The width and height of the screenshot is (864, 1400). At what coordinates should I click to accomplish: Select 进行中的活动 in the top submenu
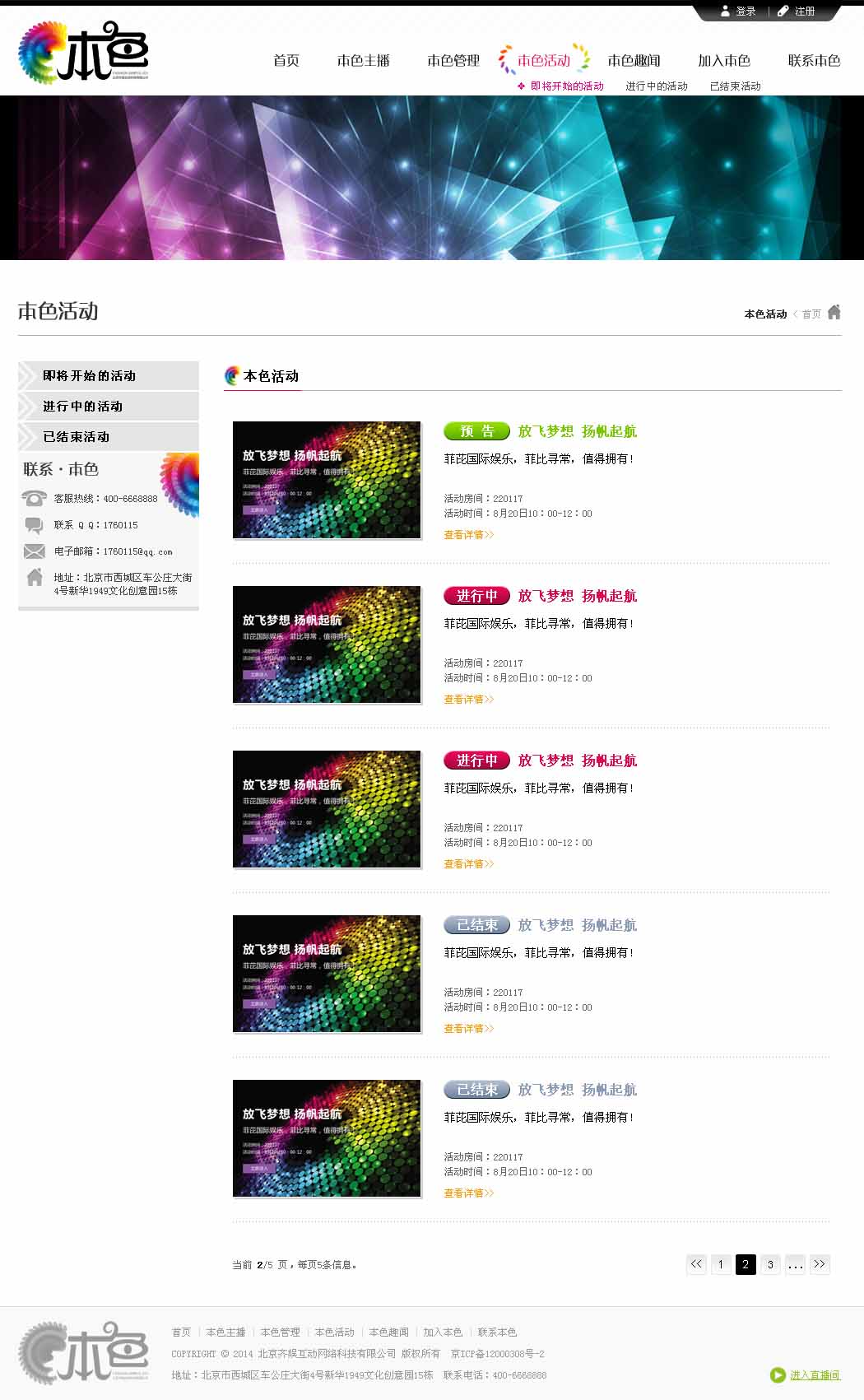tap(656, 86)
